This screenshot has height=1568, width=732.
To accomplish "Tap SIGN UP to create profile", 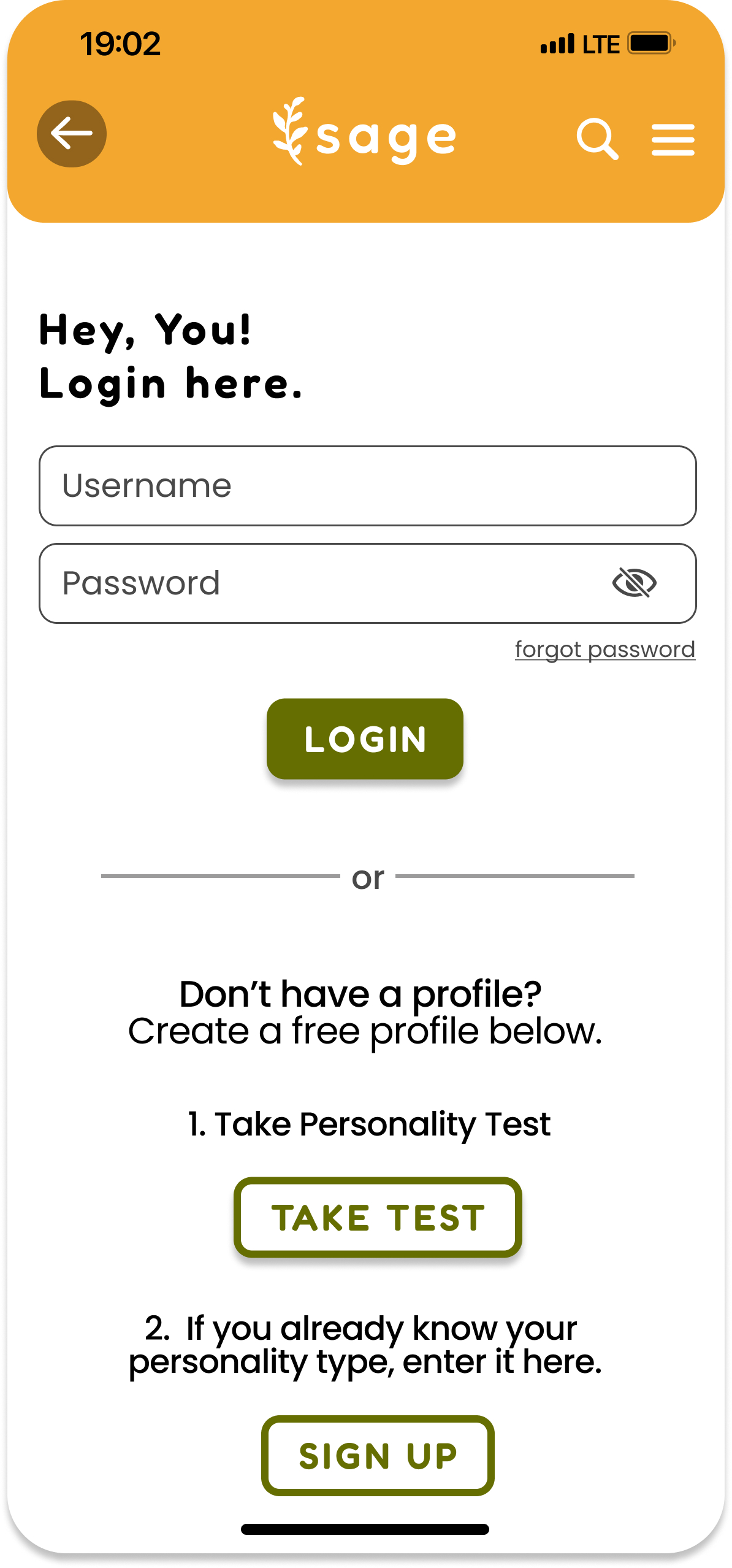I will [378, 1455].
